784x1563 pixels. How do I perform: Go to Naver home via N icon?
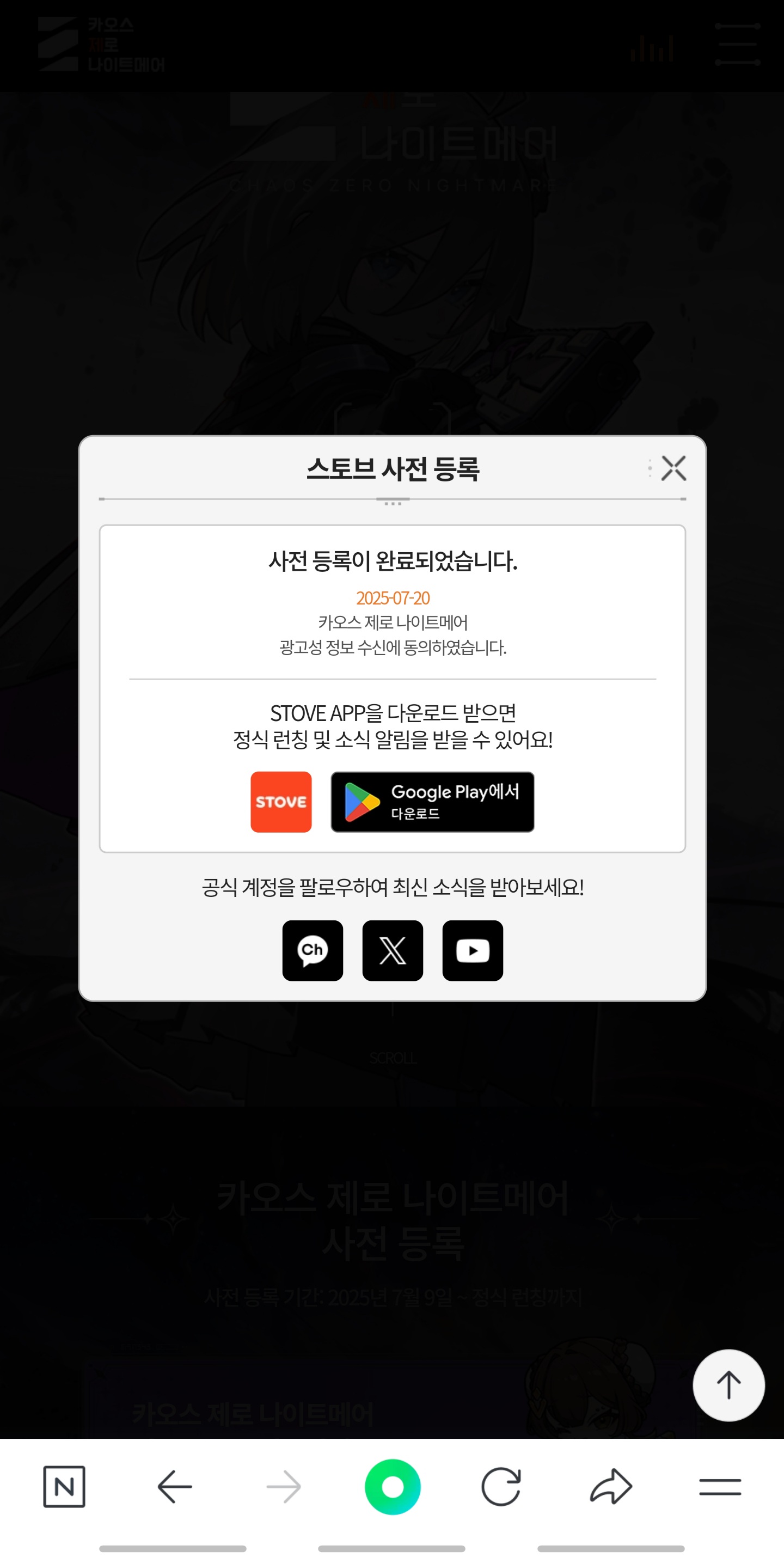coord(64,1487)
